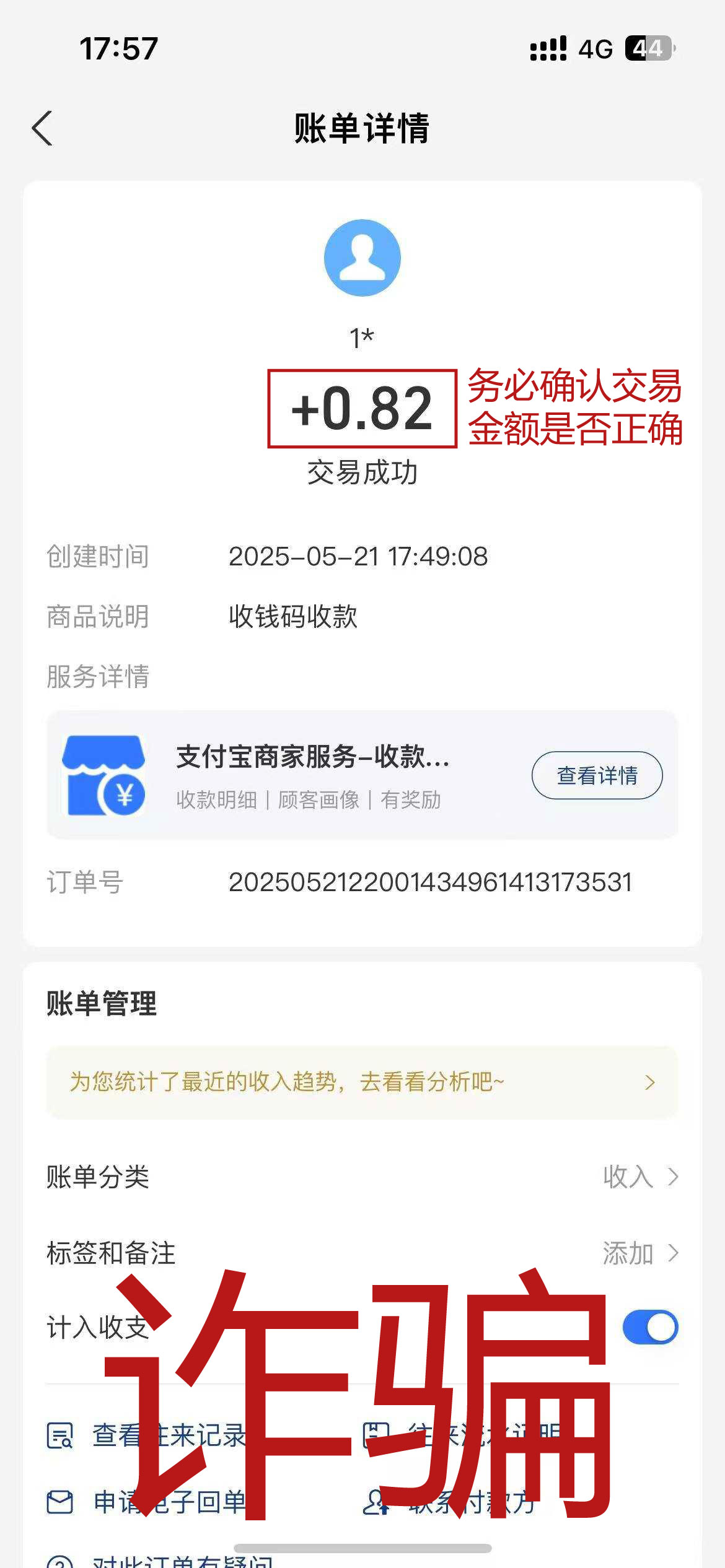
Task: Change 账单分类 from 收入
Action: [639, 1177]
